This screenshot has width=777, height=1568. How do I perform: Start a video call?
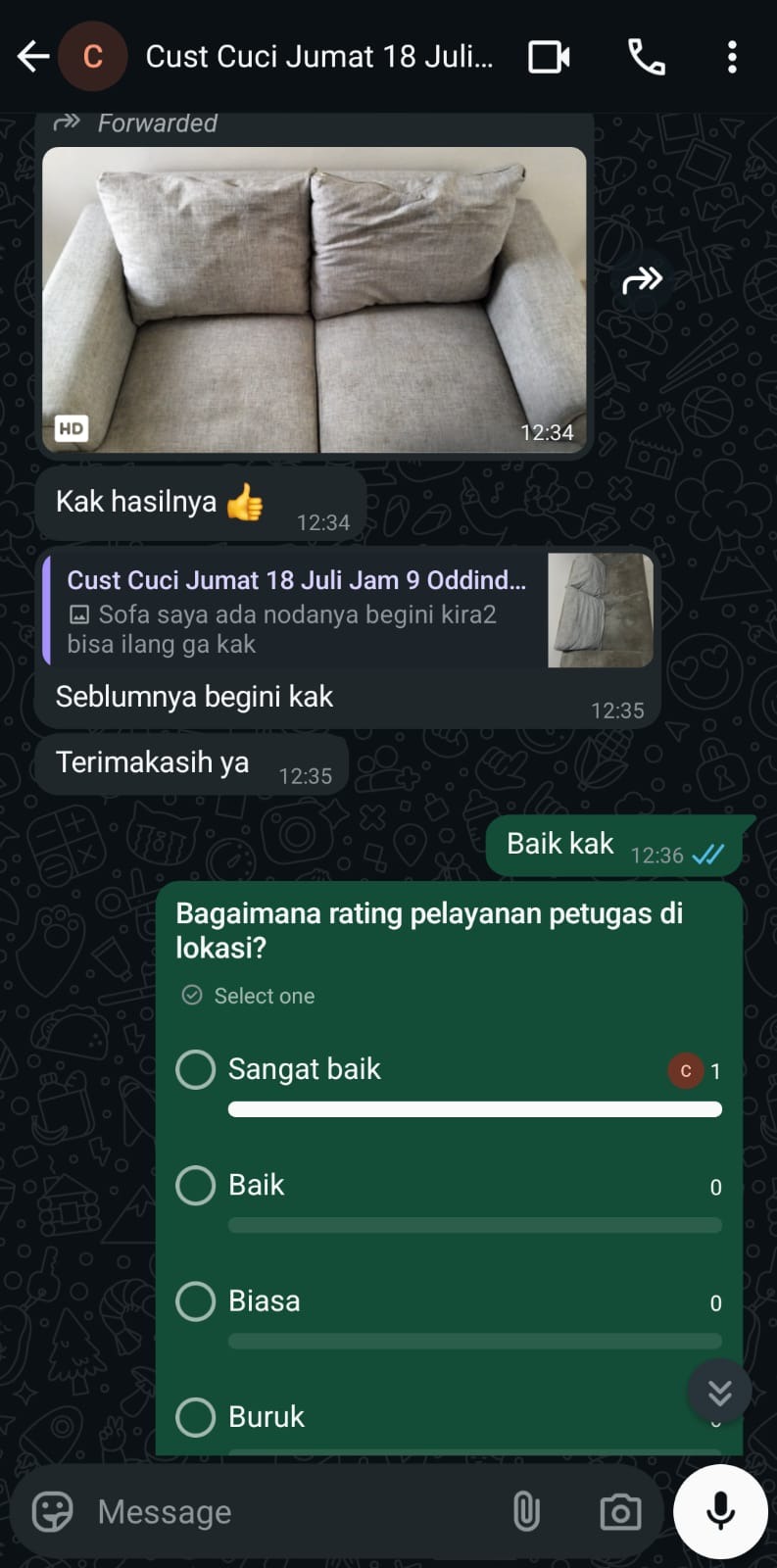tap(549, 57)
